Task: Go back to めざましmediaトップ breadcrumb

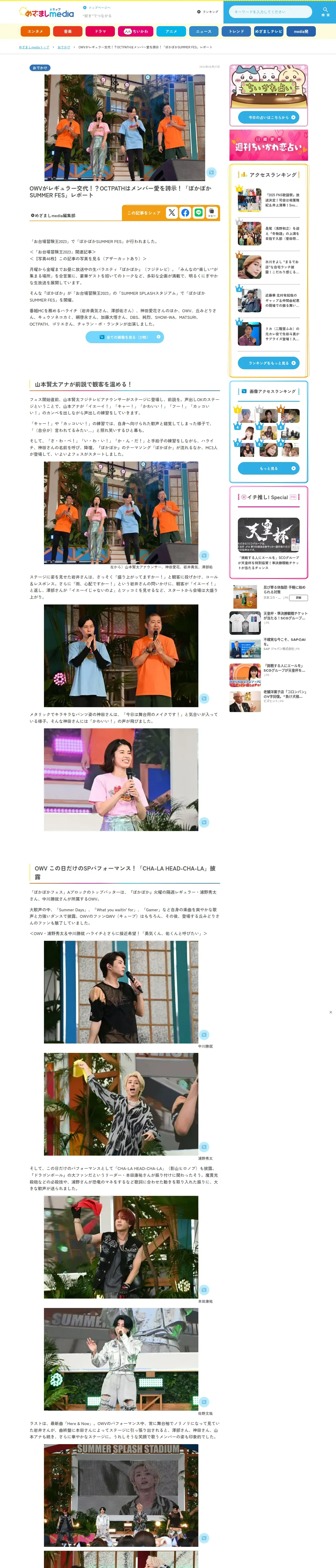Action: click(33, 47)
